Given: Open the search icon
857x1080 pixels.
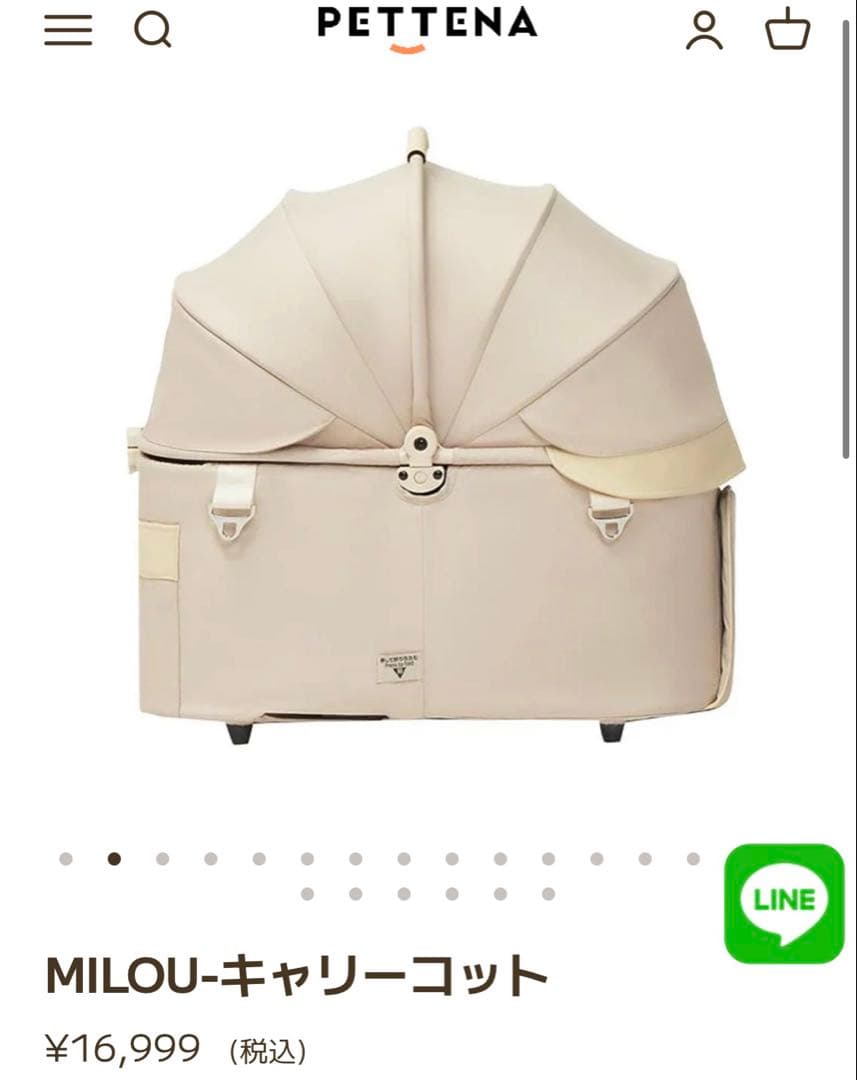Looking at the screenshot, I should pyautogui.click(x=153, y=30).
